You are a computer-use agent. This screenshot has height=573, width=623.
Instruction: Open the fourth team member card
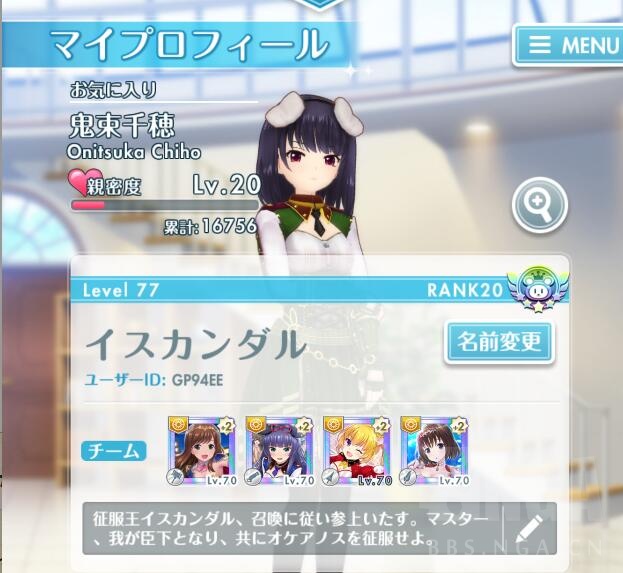433,450
